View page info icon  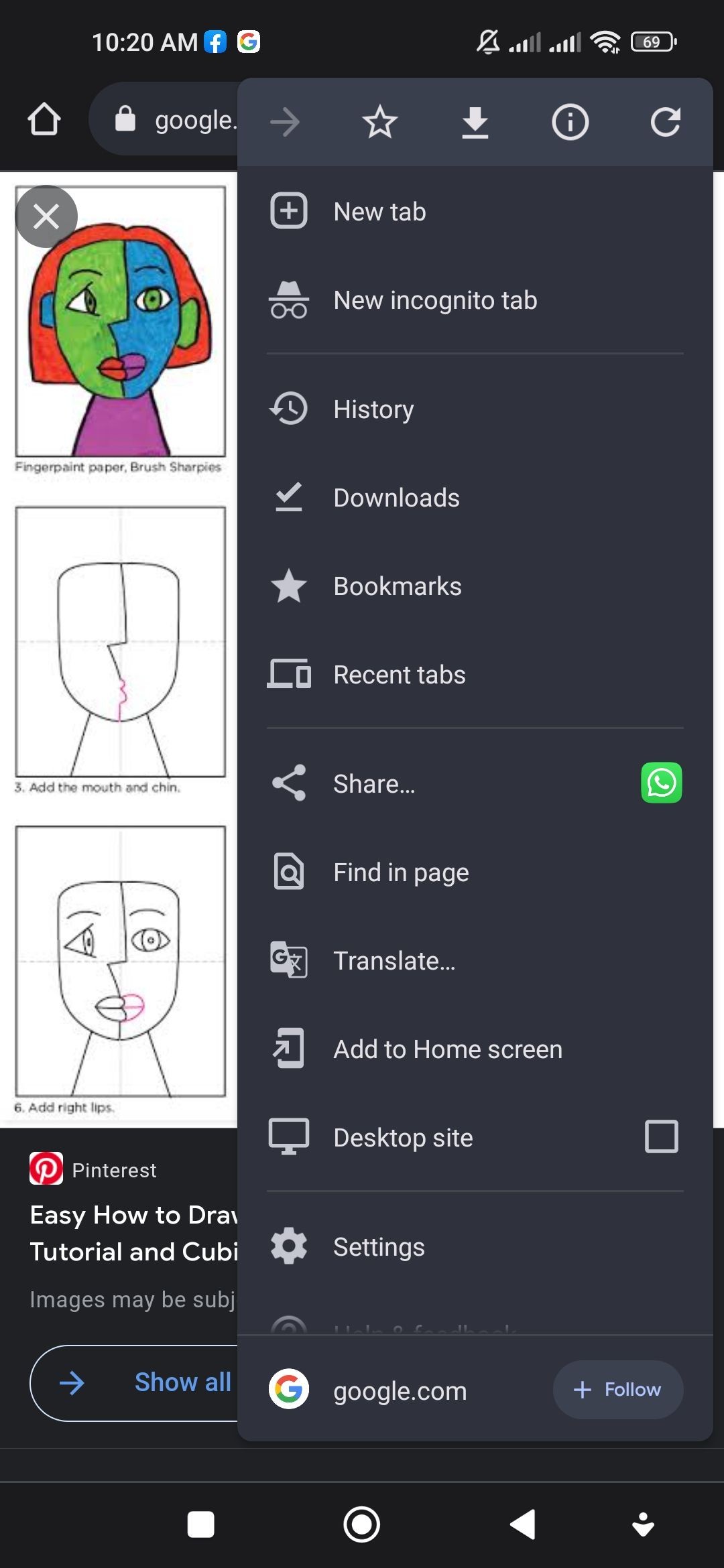[x=570, y=122]
